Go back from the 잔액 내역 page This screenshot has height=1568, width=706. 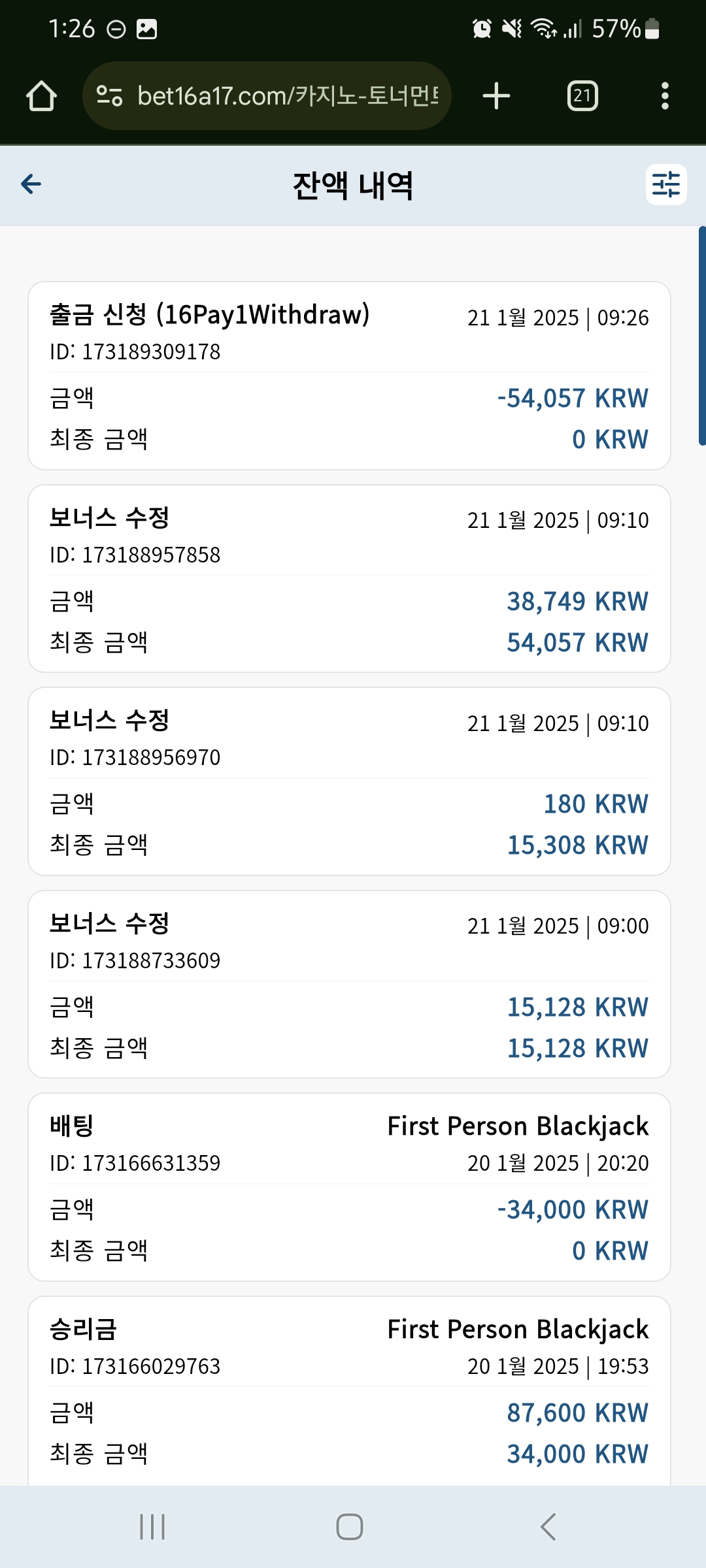tap(31, 184)
